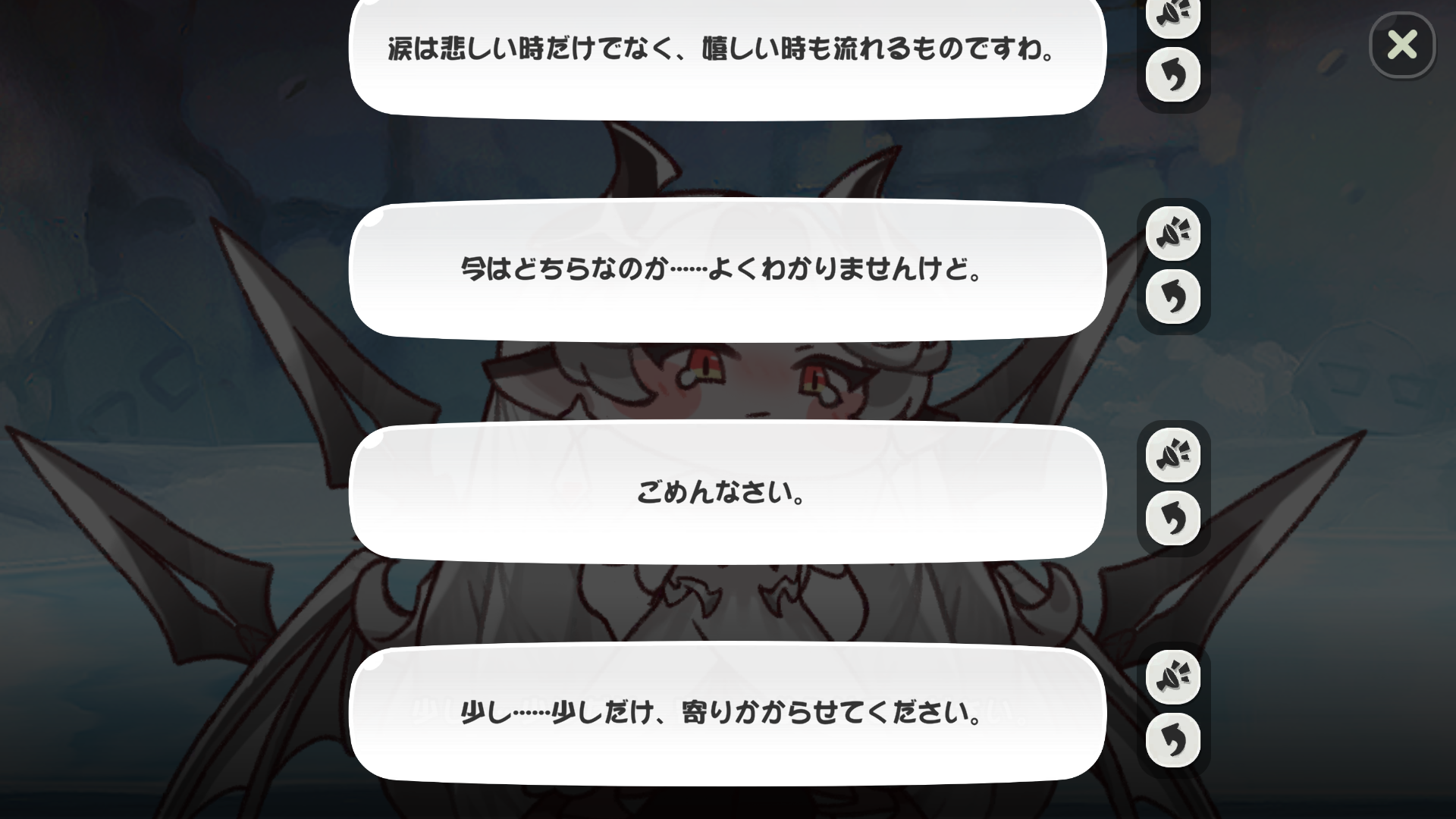Jump back to 今はどちらなのか line

[1172, 297]
